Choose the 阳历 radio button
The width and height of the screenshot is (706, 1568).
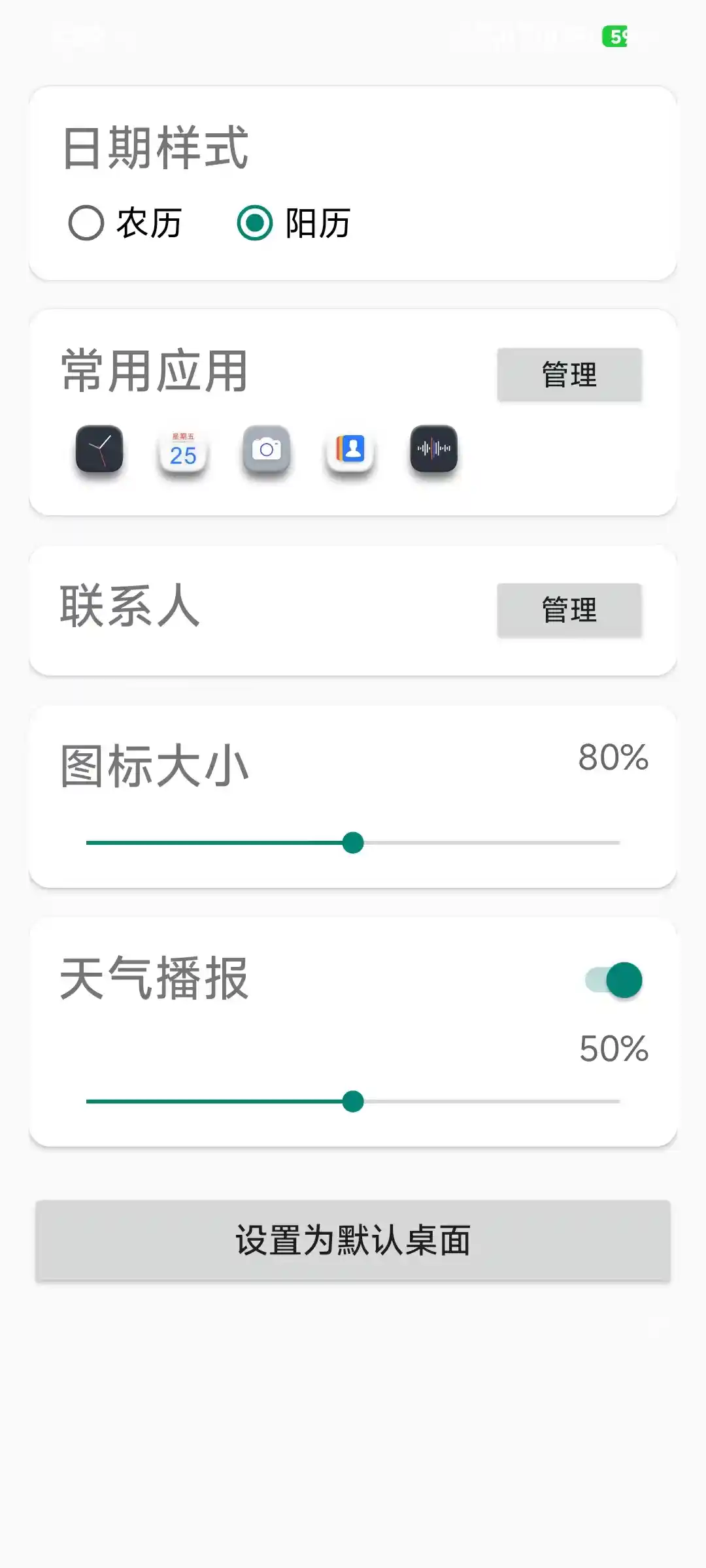[255, 223]
